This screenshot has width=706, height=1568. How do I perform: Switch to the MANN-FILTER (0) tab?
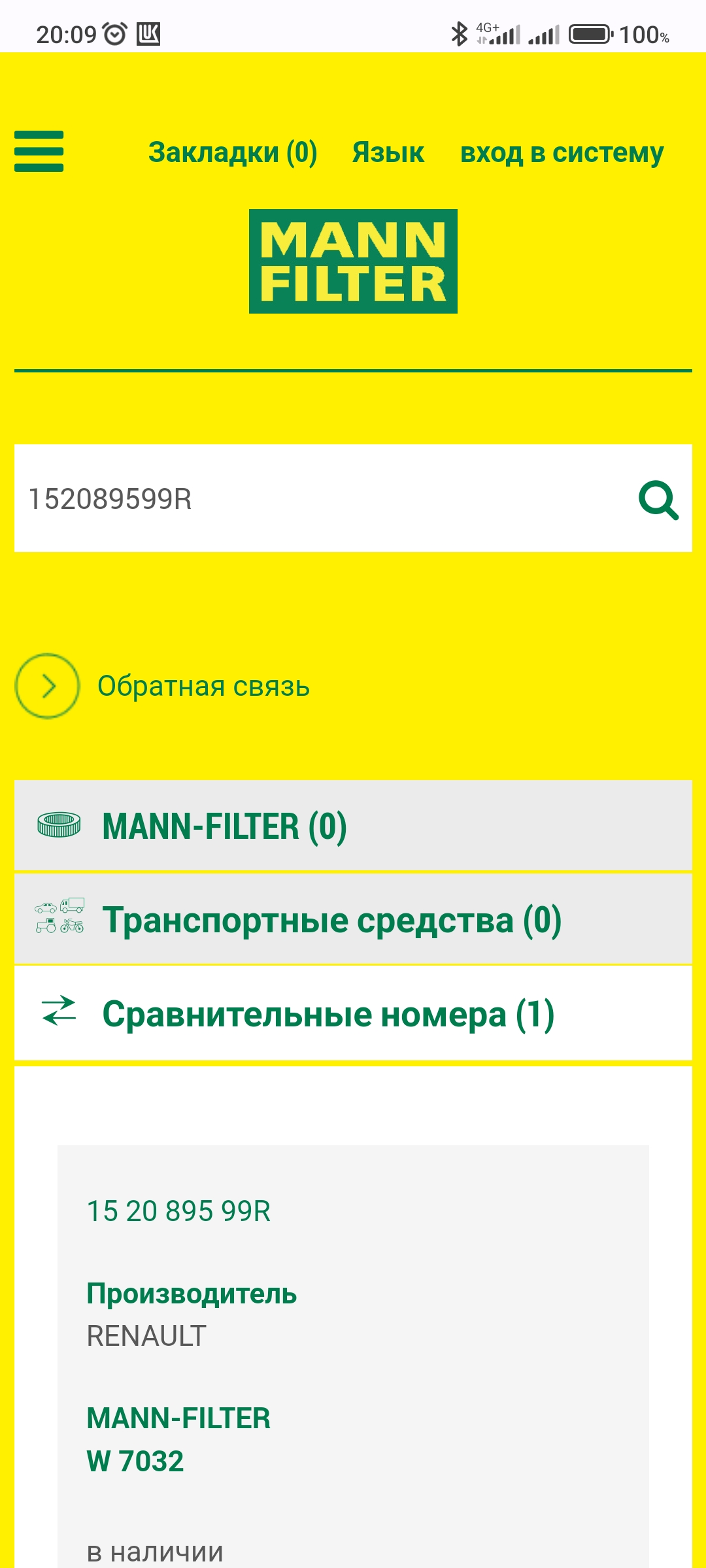tap(353, 825)
